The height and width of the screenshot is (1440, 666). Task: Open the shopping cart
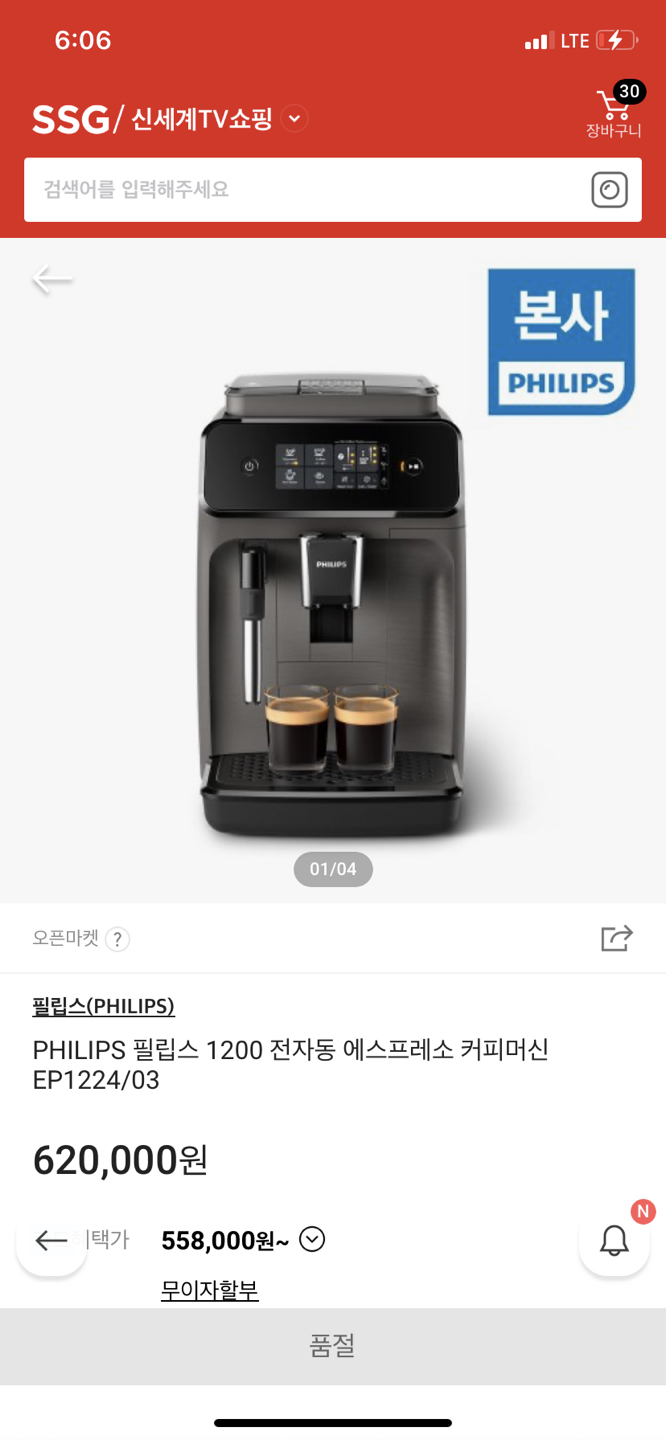(613, 110)
